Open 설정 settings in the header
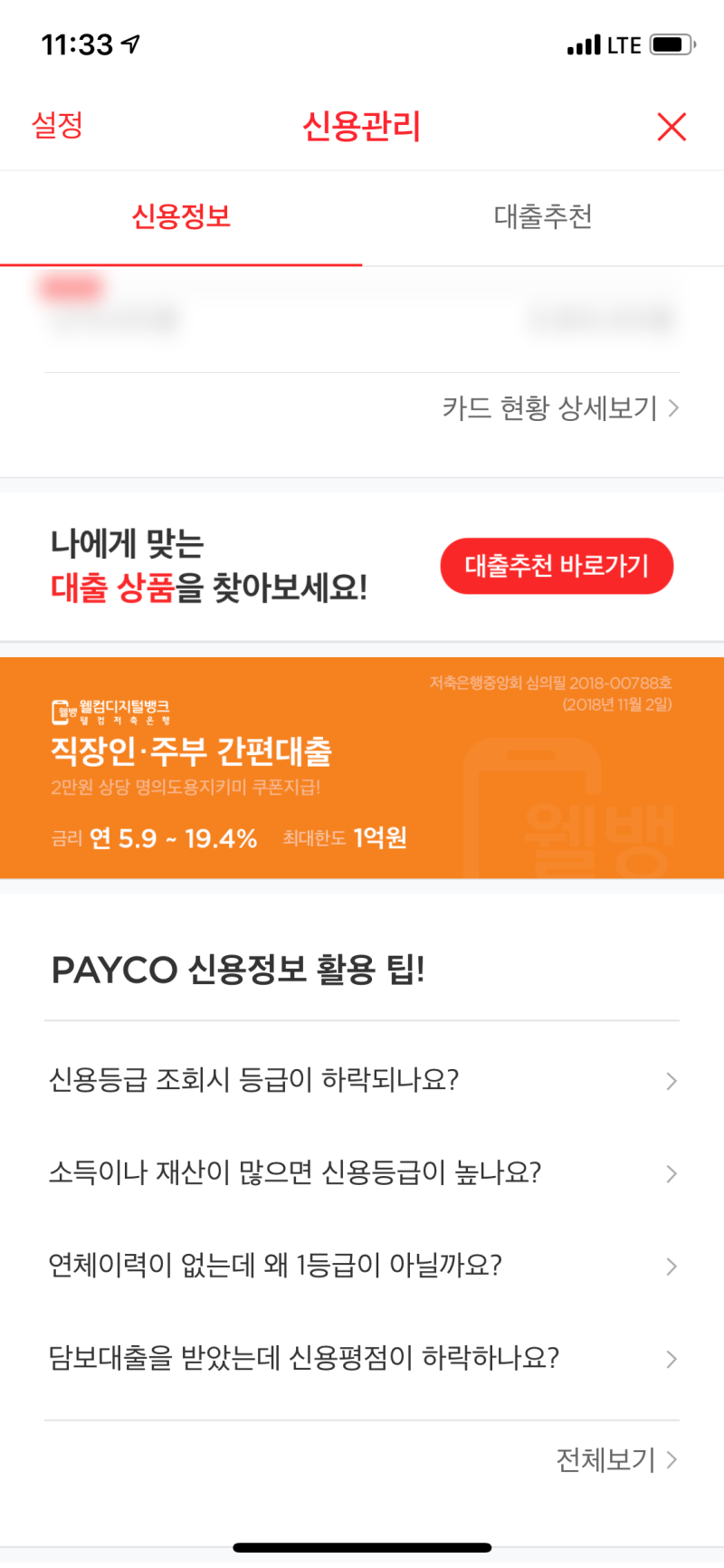This screenshot has width=724, height=1568. (58, 125)
